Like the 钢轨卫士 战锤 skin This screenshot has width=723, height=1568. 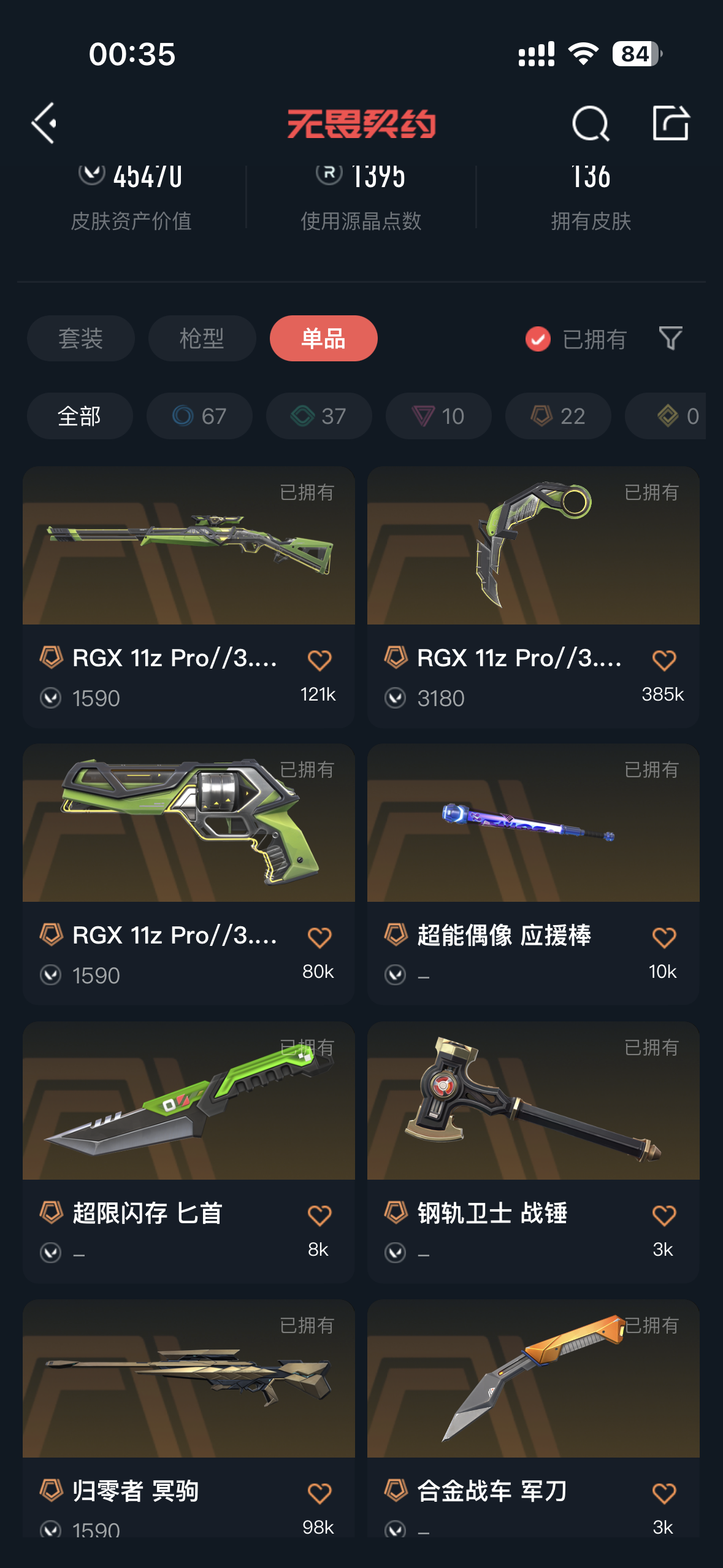[x=664, y=1215]
